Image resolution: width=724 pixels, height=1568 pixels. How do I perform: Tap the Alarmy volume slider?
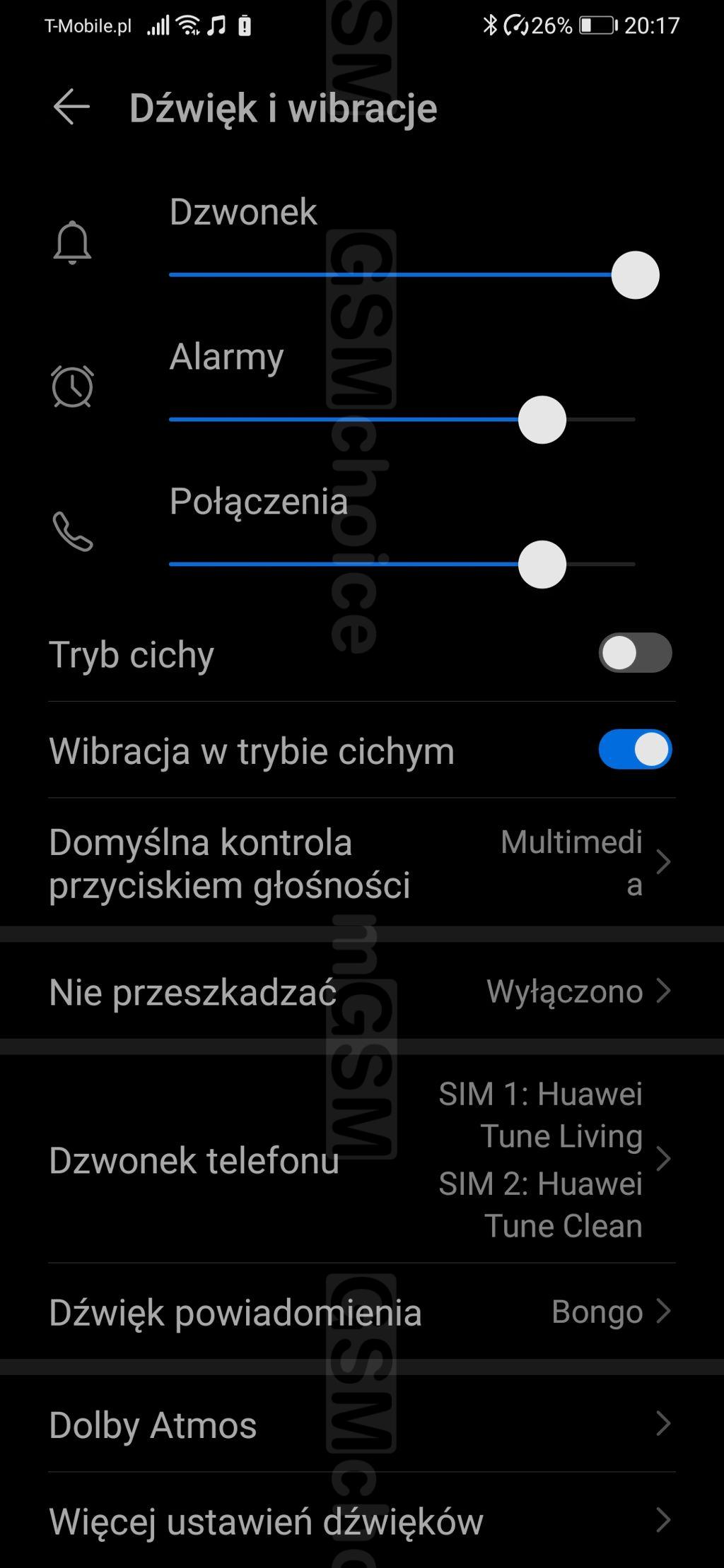(403, 420)
